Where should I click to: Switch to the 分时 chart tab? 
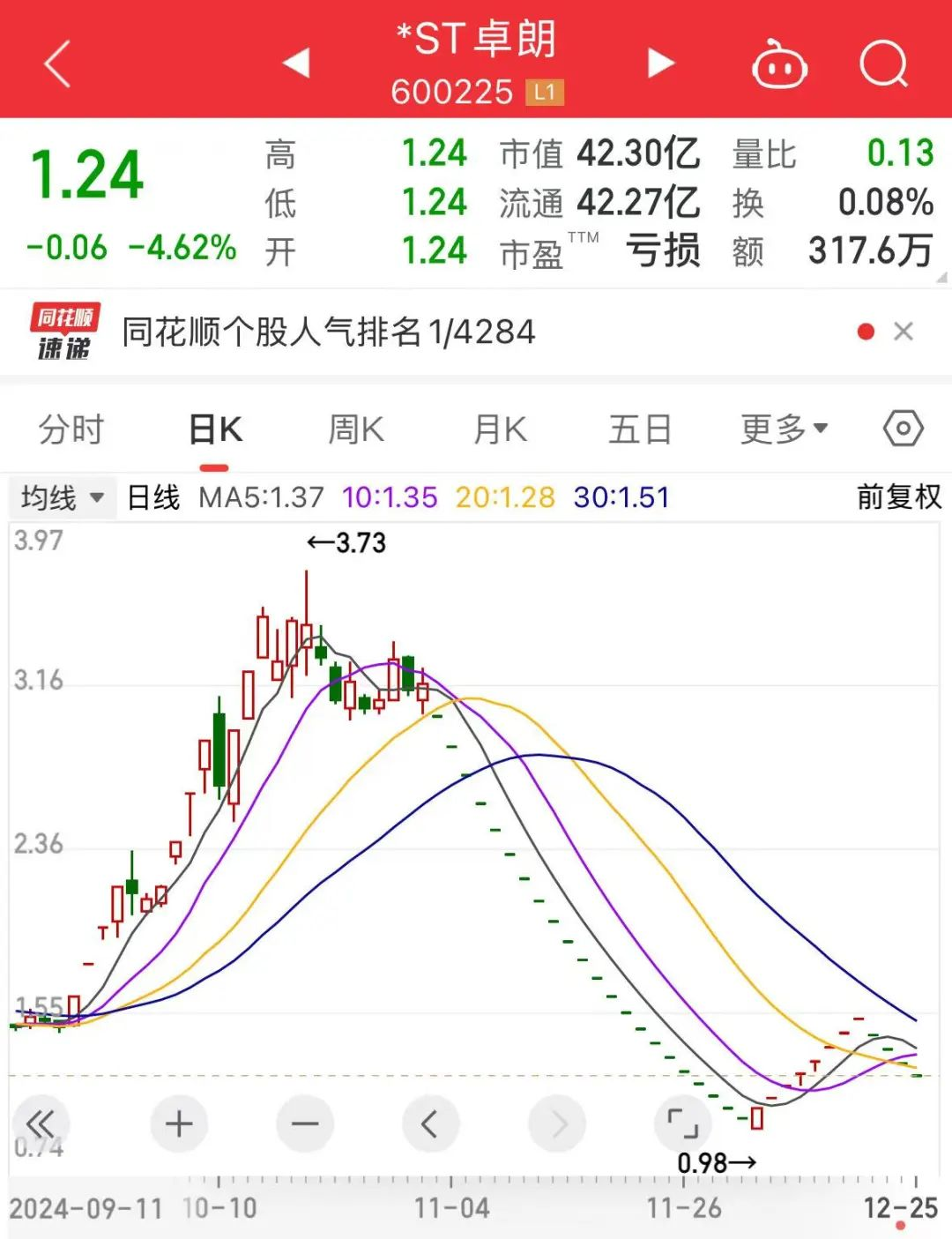pos(71,429)
